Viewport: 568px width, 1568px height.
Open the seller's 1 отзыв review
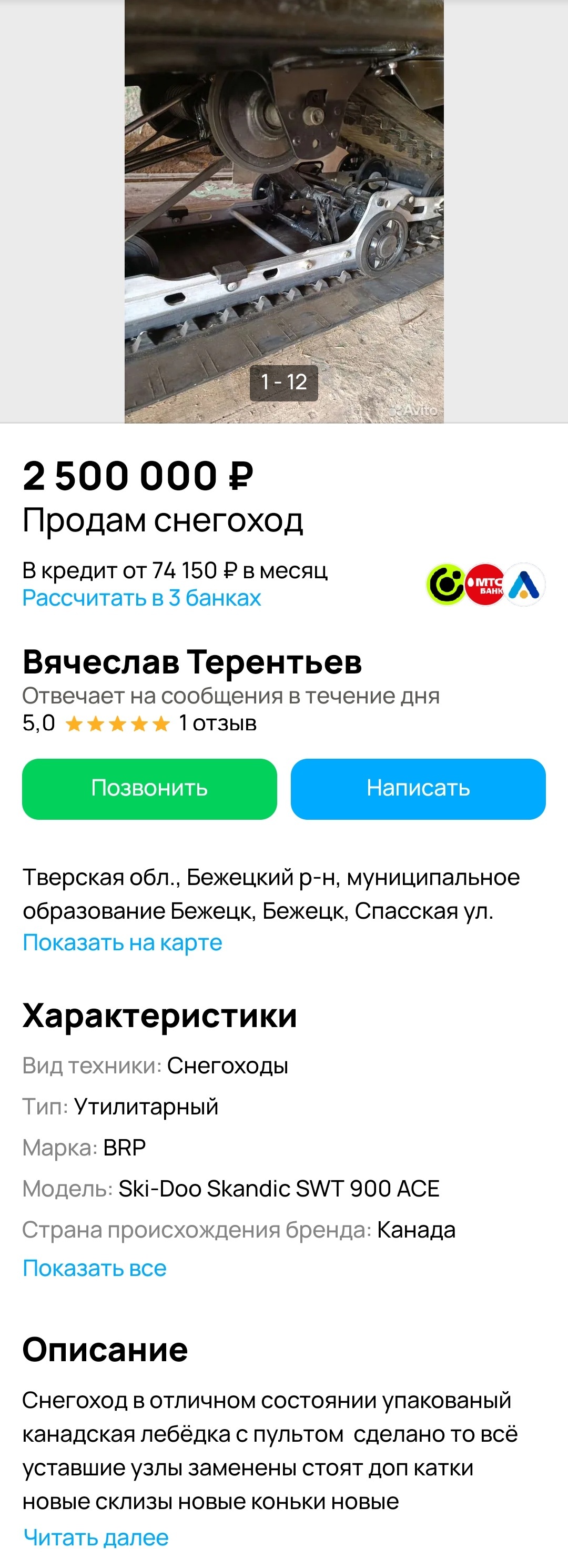coord(217,723)
